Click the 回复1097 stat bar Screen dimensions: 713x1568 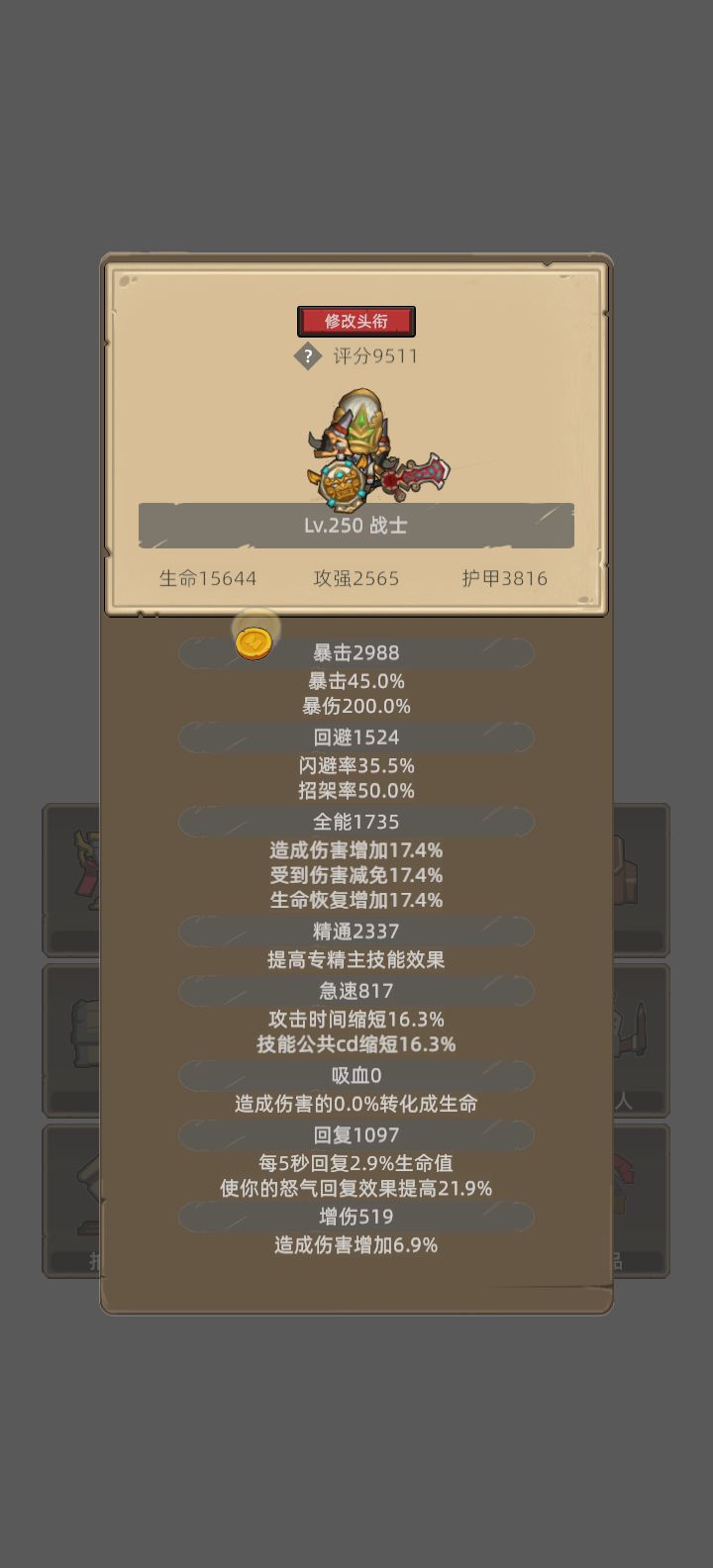[x=355, y=1135]
